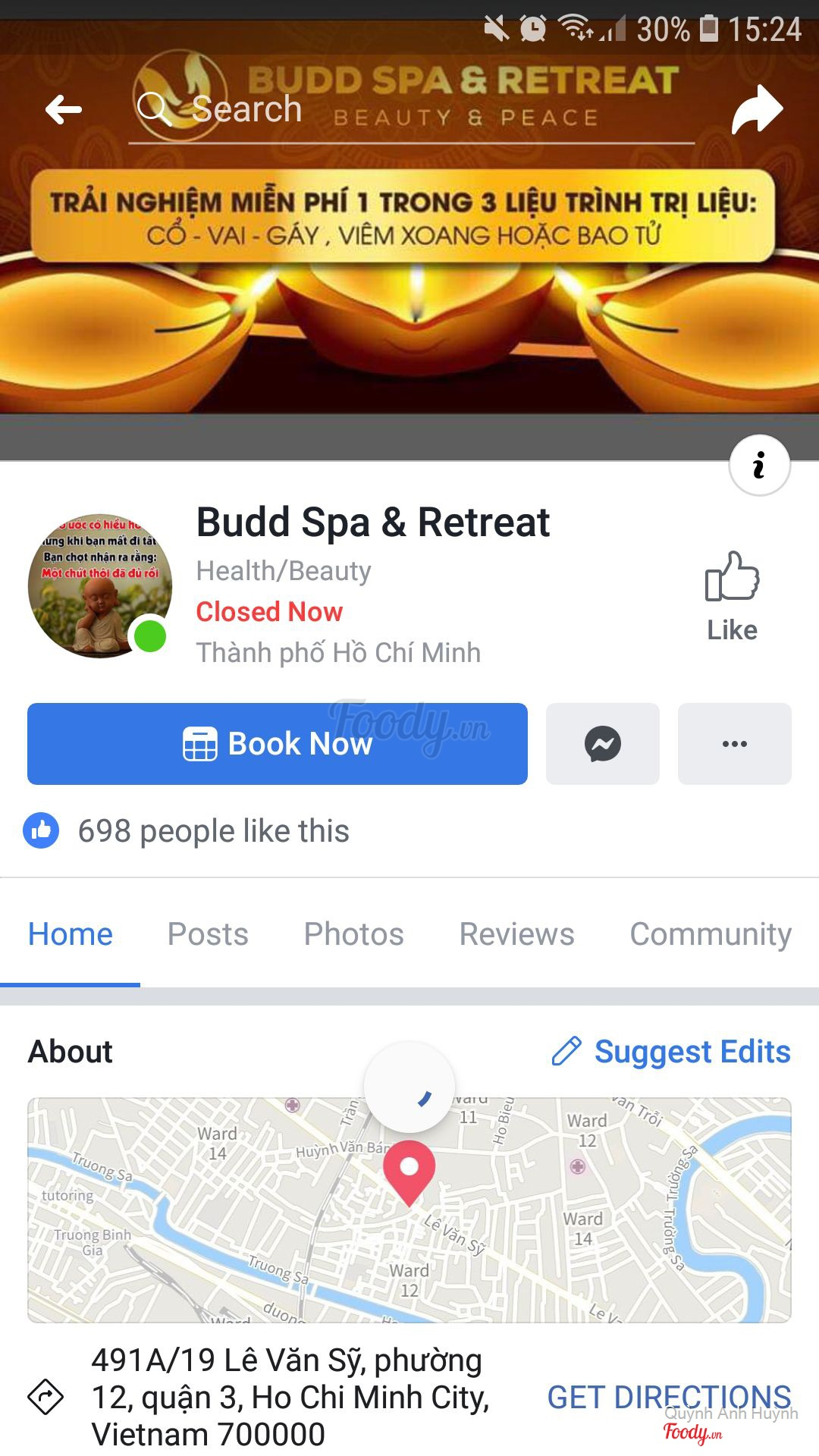Tap GET DIRECTIONS for the address

[x=669, y=1397]
